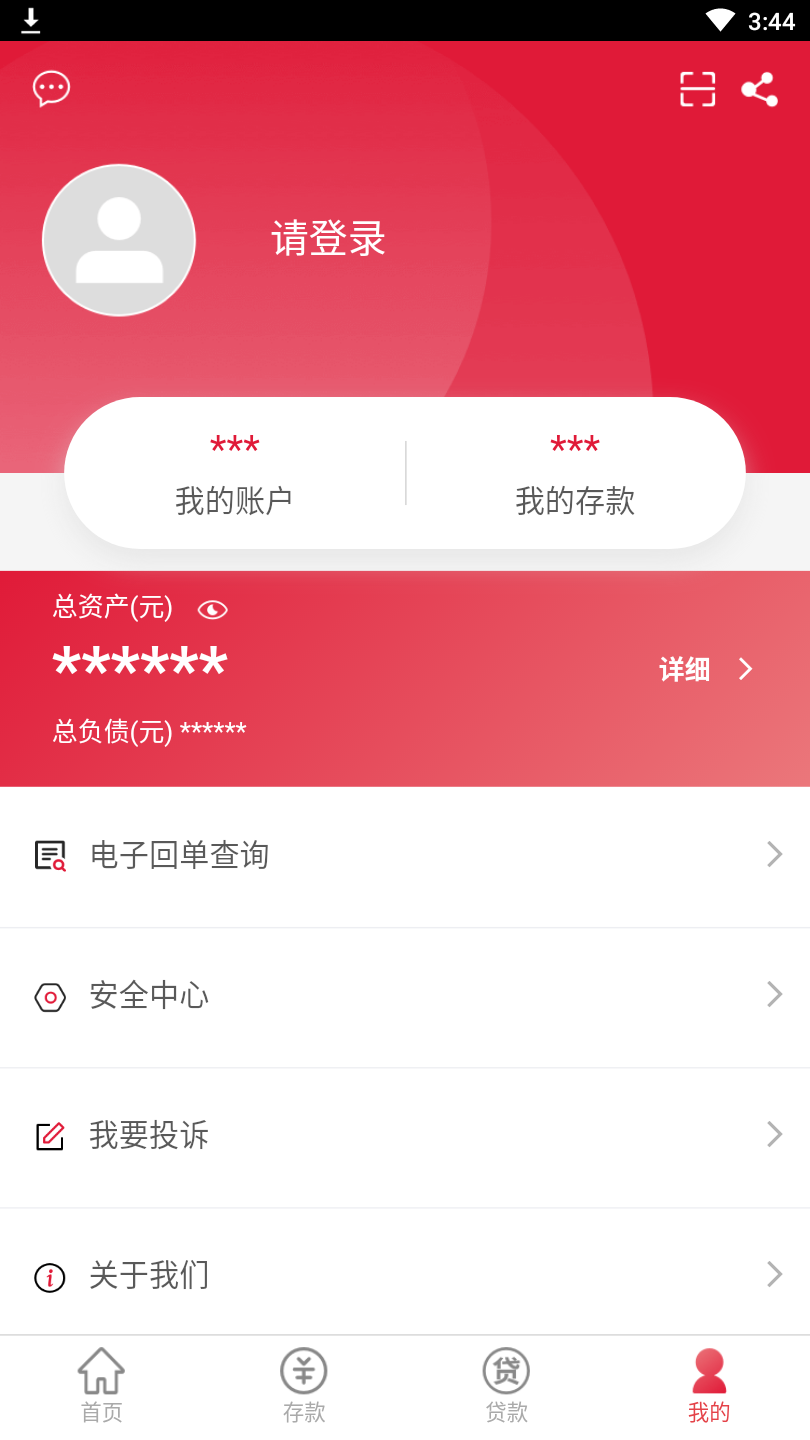The width and height of the screenshot is (810, 1440).
Task: Open 详细 asset details
Action: click(705, 669)
